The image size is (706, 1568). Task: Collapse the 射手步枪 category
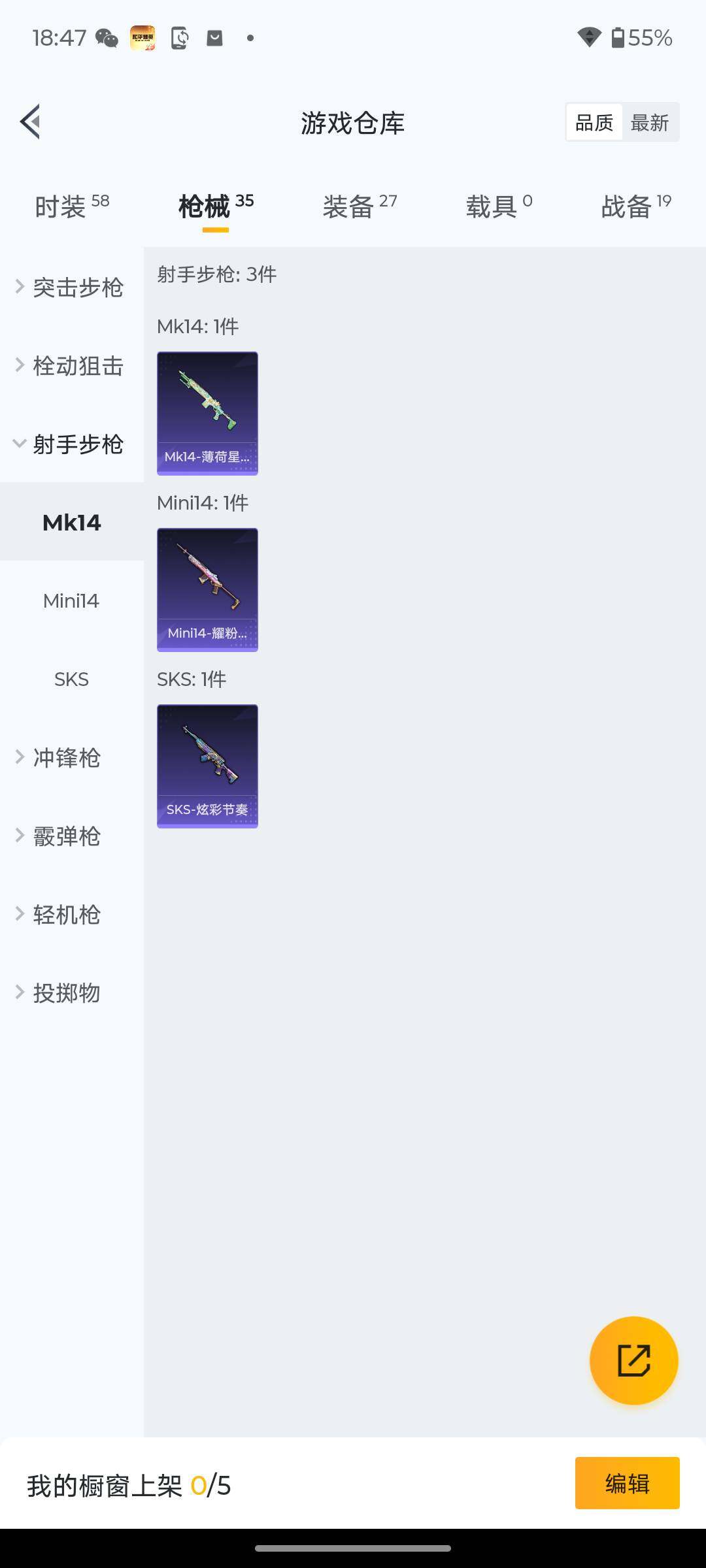pyautogui.click(x=71, y=444)
